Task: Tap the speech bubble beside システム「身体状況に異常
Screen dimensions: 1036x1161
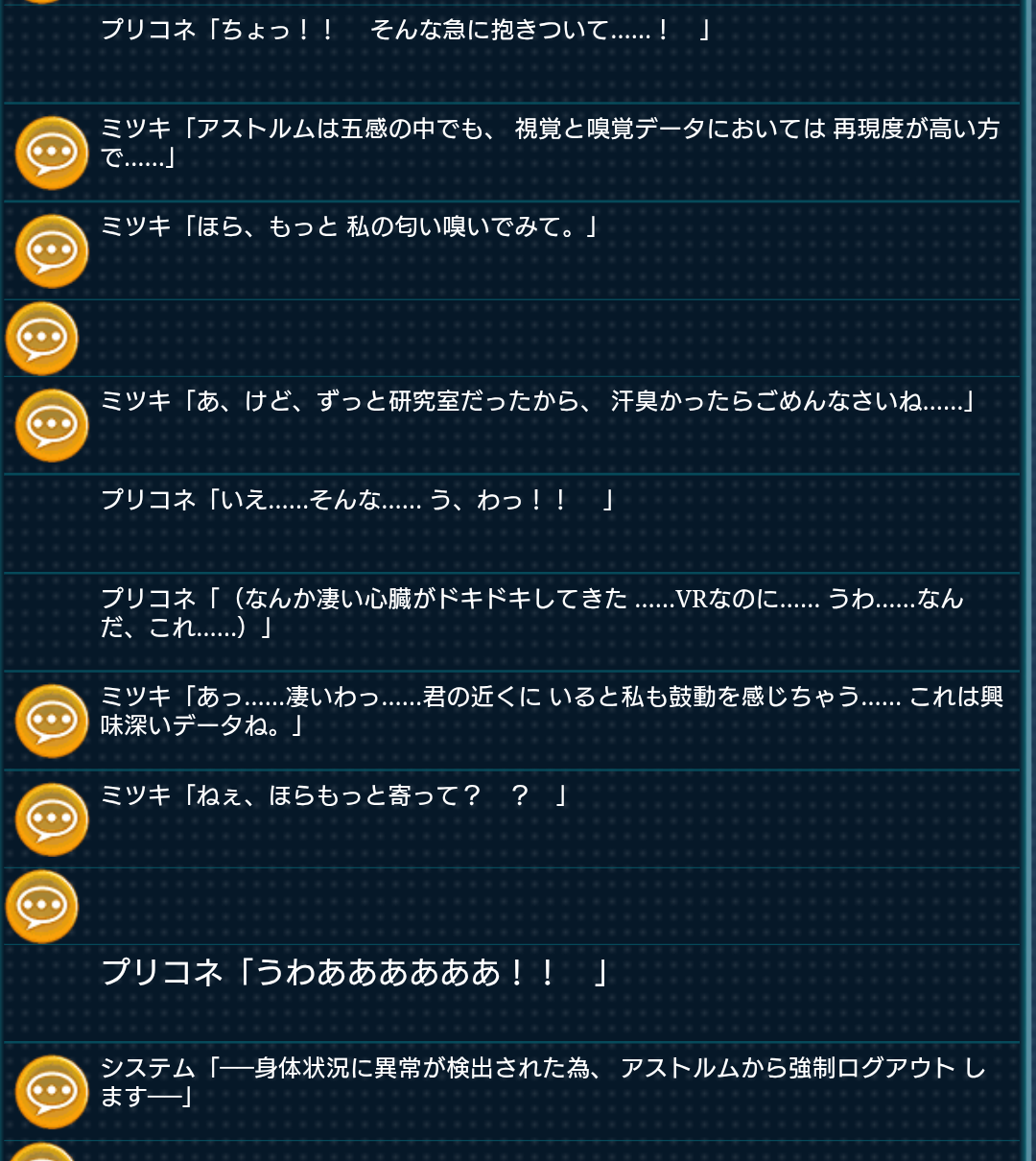Action: (x=52, y=1091)
